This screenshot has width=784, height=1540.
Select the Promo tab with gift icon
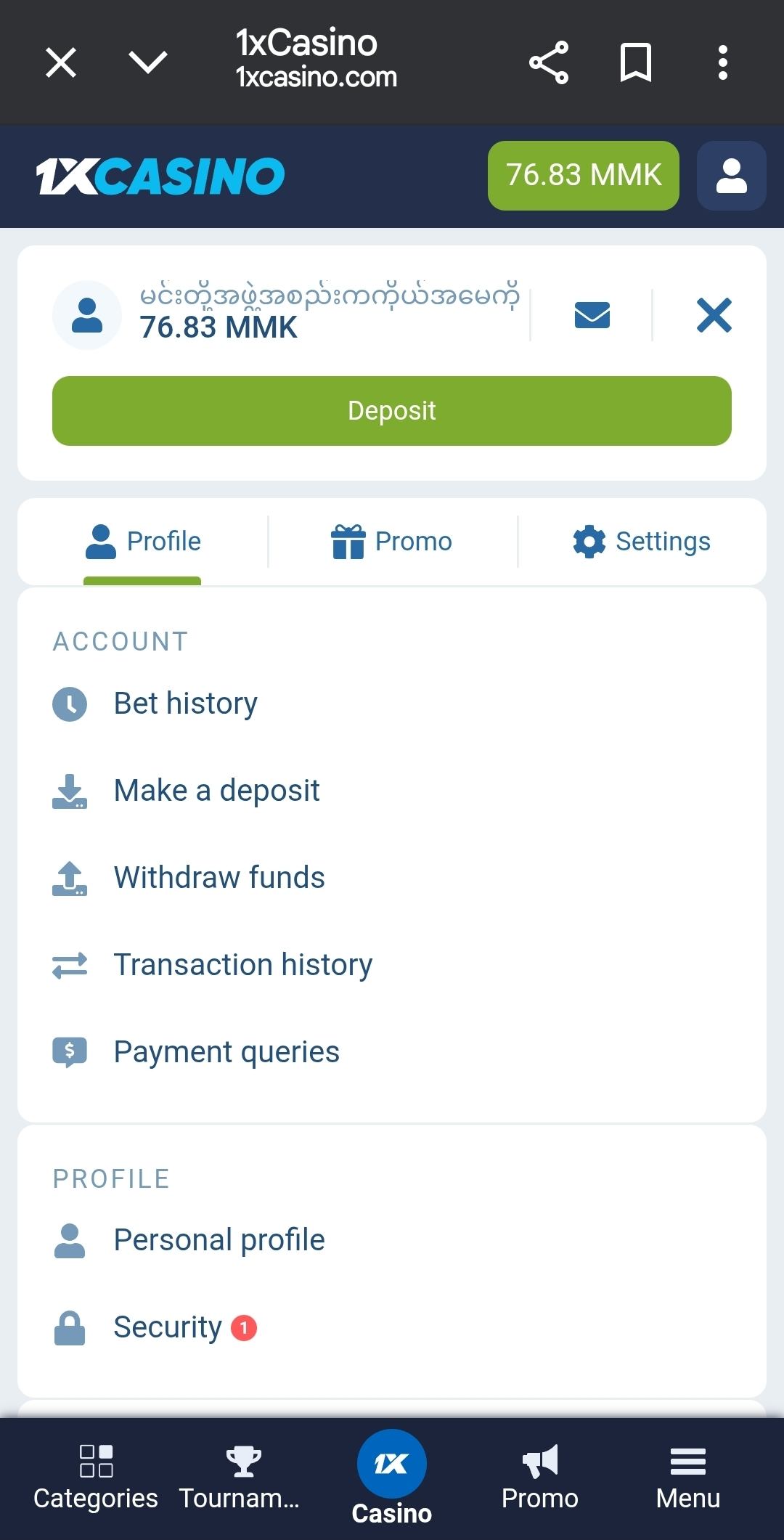[392, 542]
